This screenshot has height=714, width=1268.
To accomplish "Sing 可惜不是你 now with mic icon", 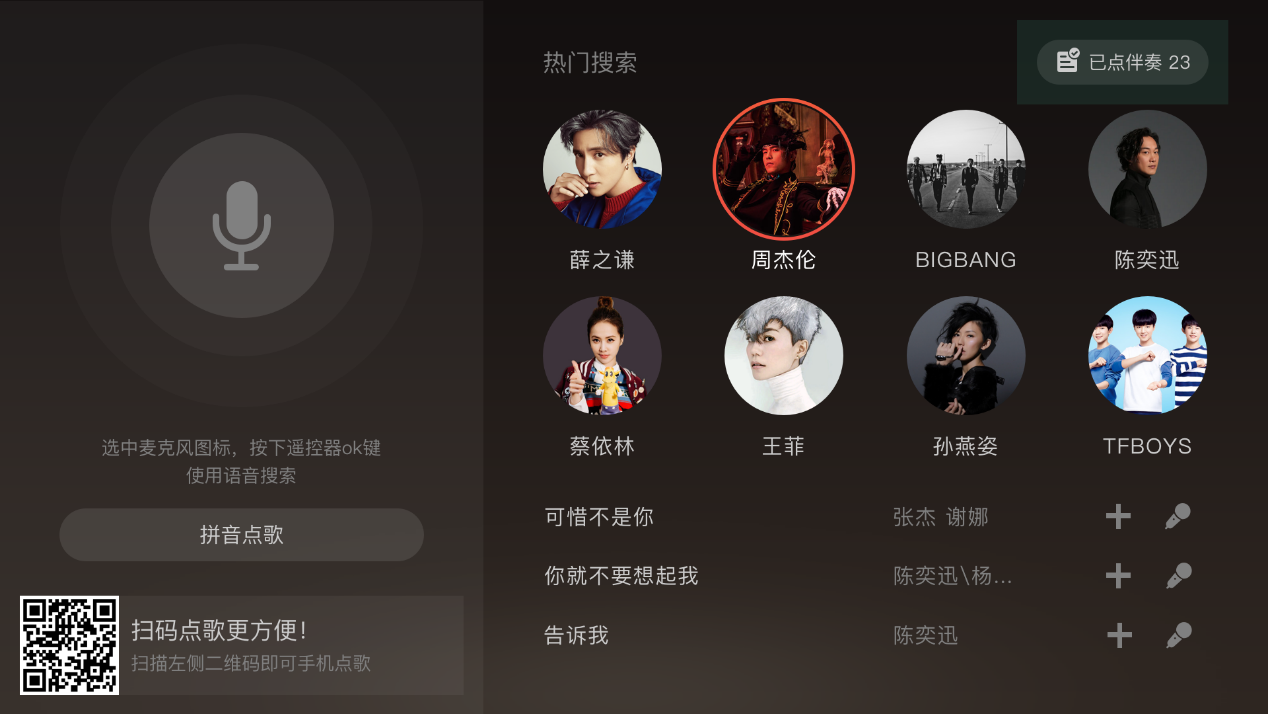I will [x=1178, y=517].
